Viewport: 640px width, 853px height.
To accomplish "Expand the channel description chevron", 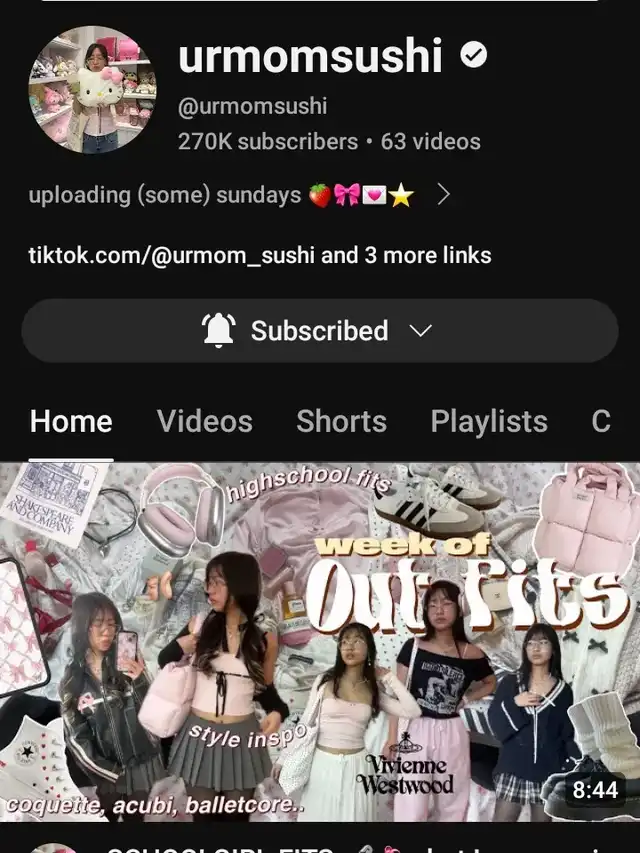I will coord(444,195).
